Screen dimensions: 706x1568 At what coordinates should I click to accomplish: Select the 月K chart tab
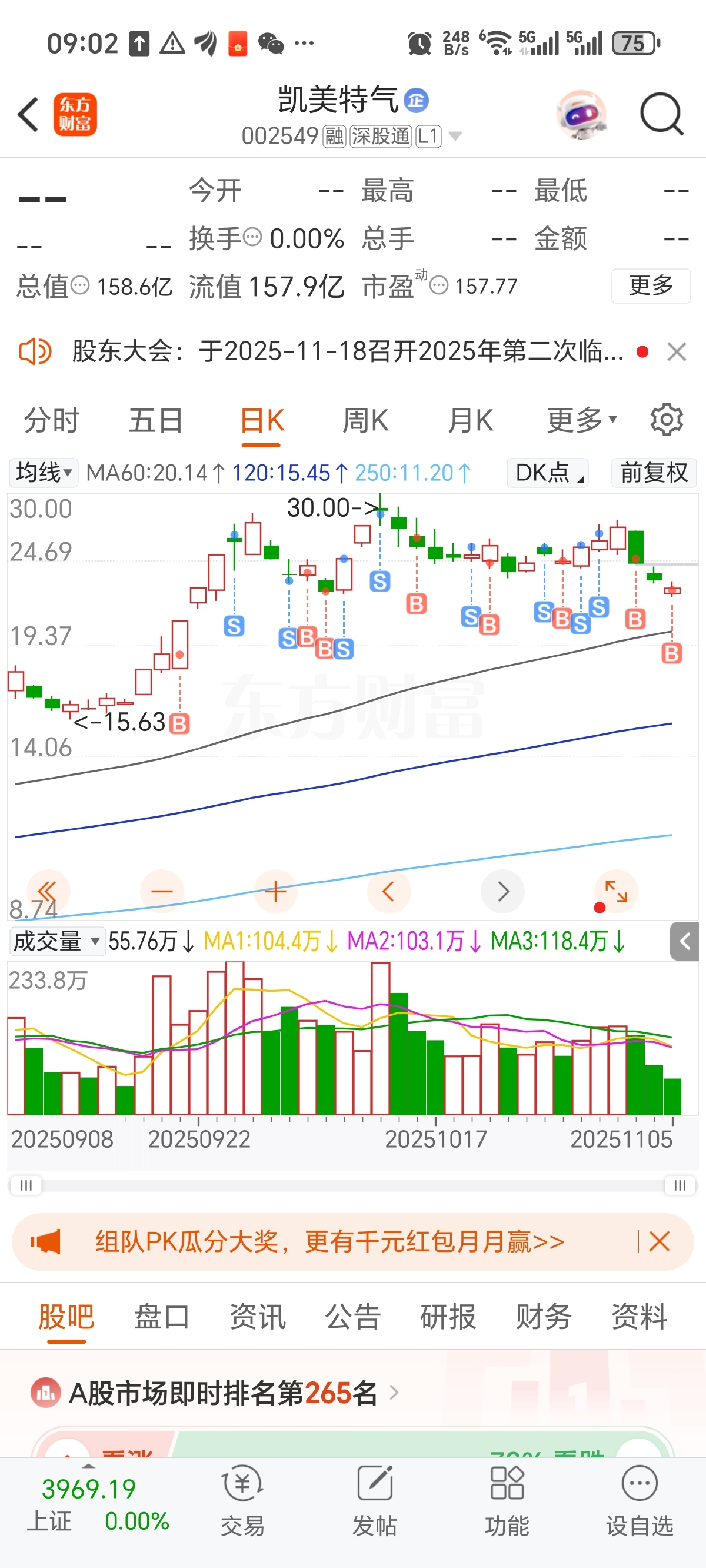[x=470, y=421]
